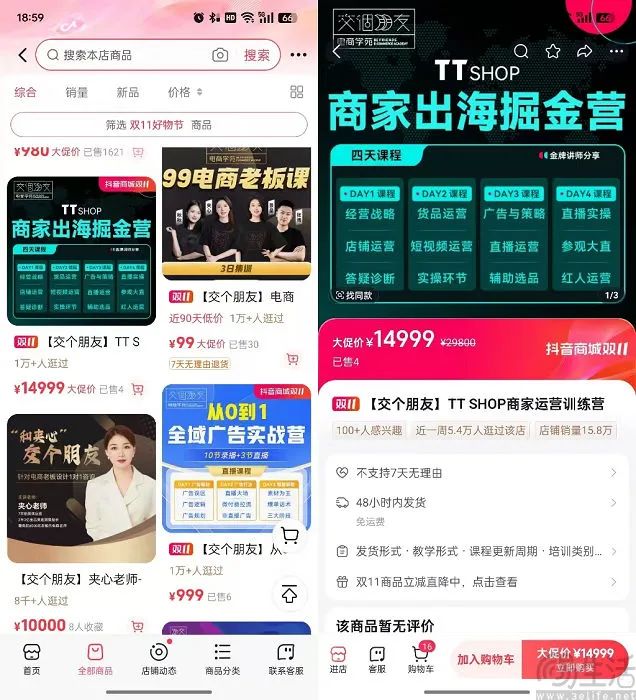Tap 加入购物车 to add the course
This screenshot has width=636, height=700.
click(x=486, y=658)
